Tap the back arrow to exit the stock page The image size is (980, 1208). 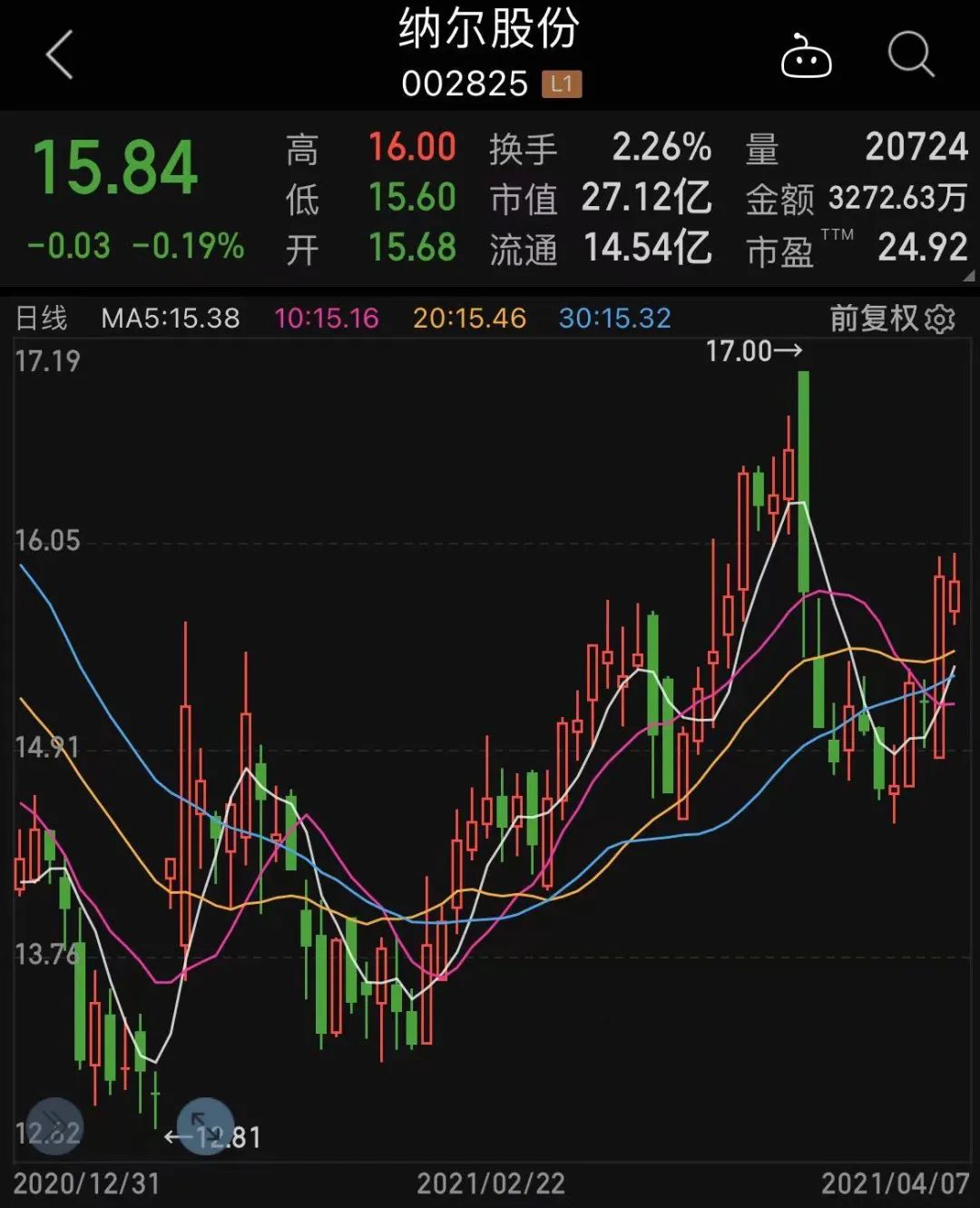57,56
